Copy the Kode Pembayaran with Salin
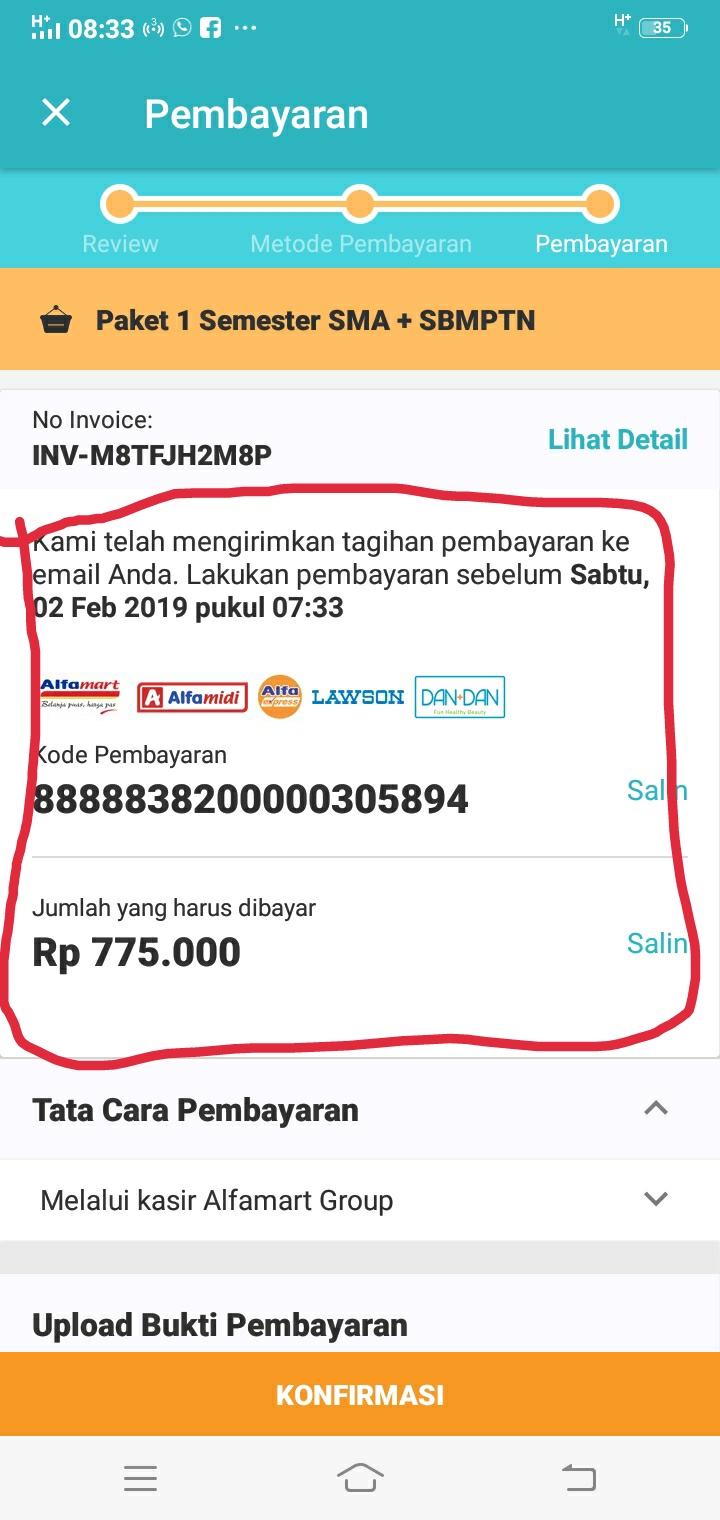 click(x=655, y=790)
